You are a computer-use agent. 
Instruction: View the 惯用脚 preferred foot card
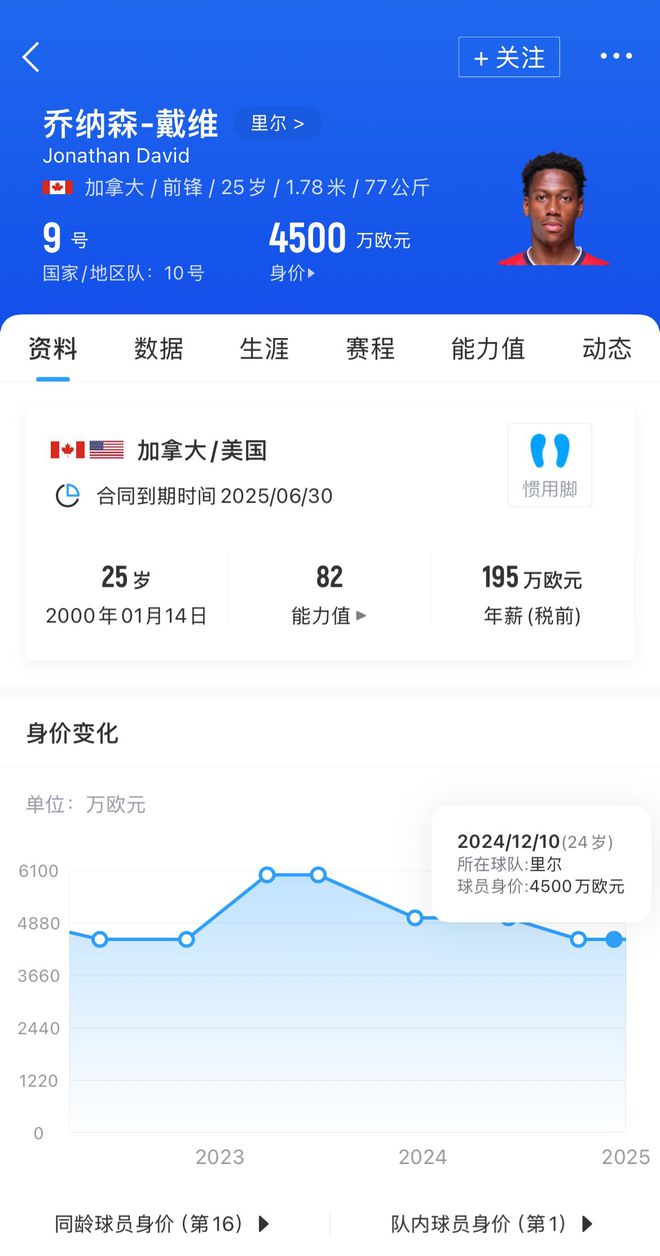(x=550, y=465)
